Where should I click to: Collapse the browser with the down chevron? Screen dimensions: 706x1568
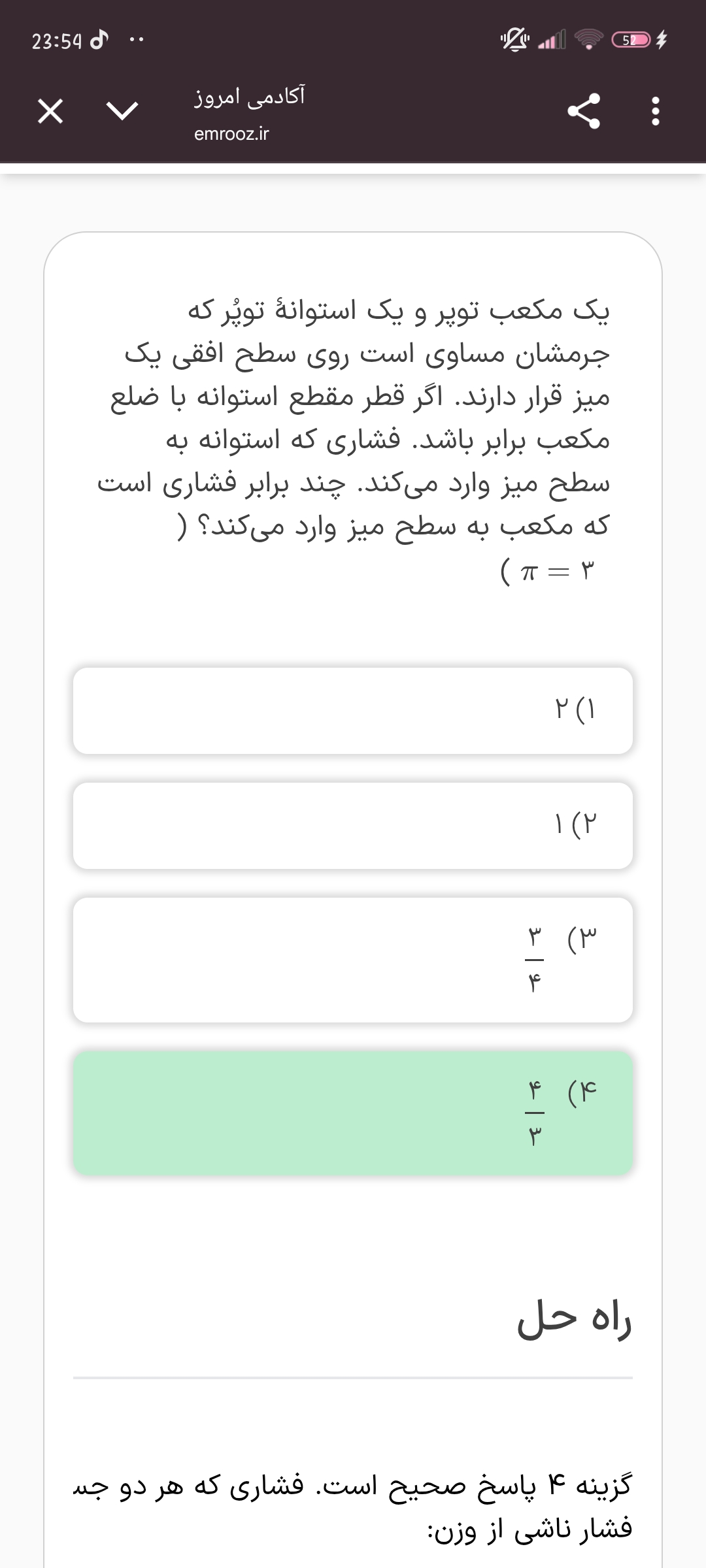[x=123, y=112]
